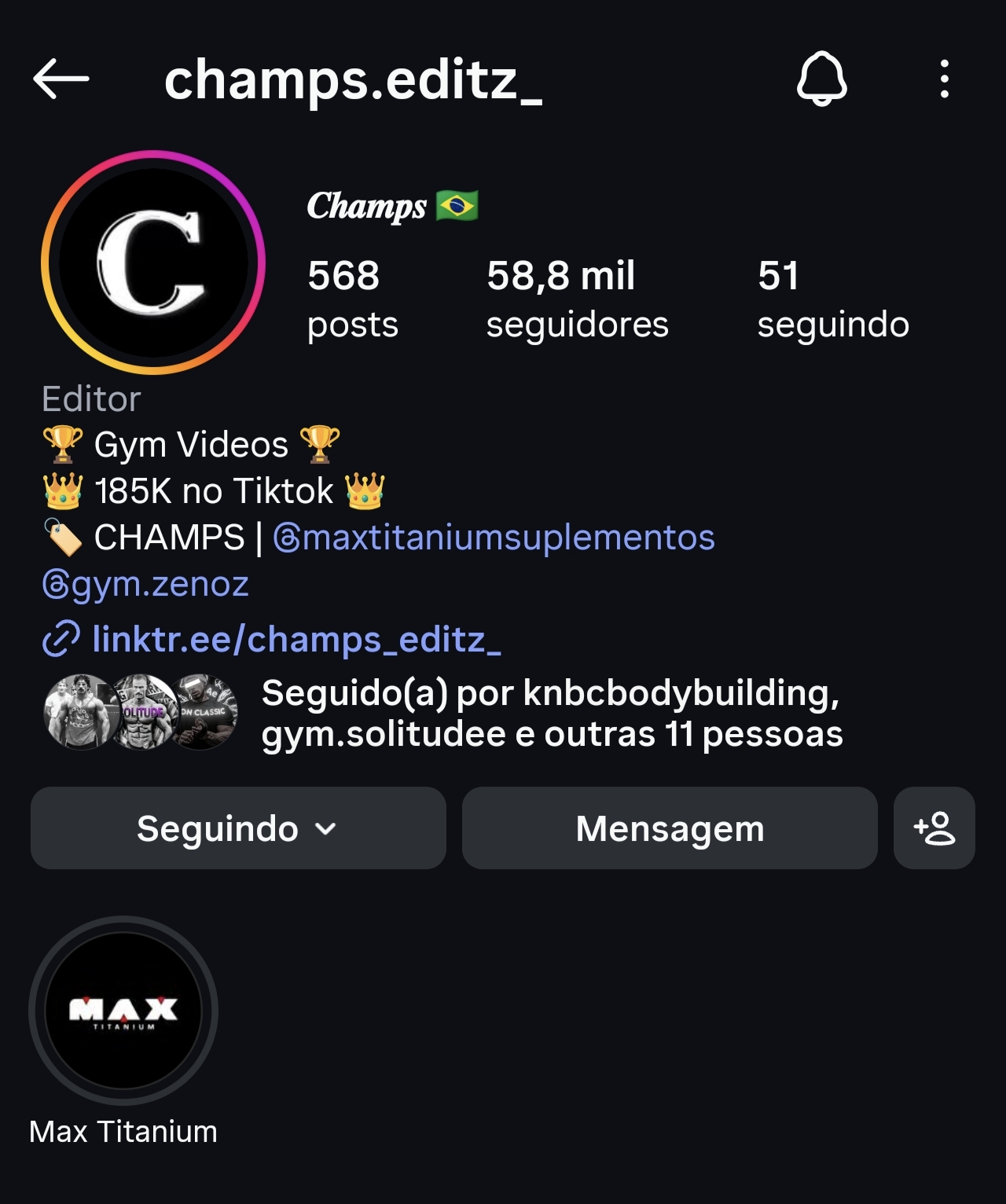Image resolution: width=1006 pixels, height=1204 pixels.
Task: Tap Mensagem to send a message
Action: click(x=670, y=828)
